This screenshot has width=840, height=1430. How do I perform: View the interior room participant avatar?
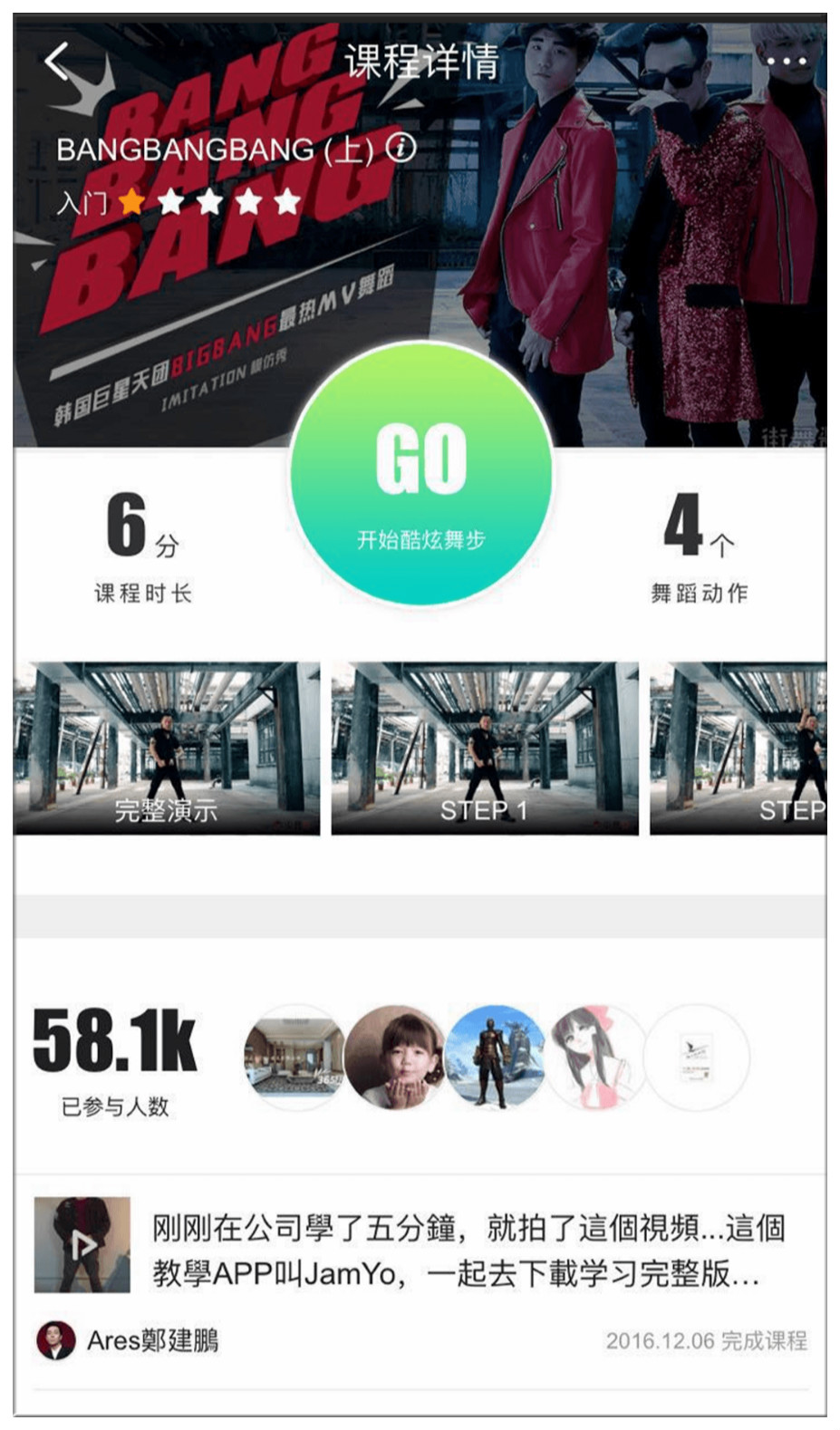pos(294,1058)
